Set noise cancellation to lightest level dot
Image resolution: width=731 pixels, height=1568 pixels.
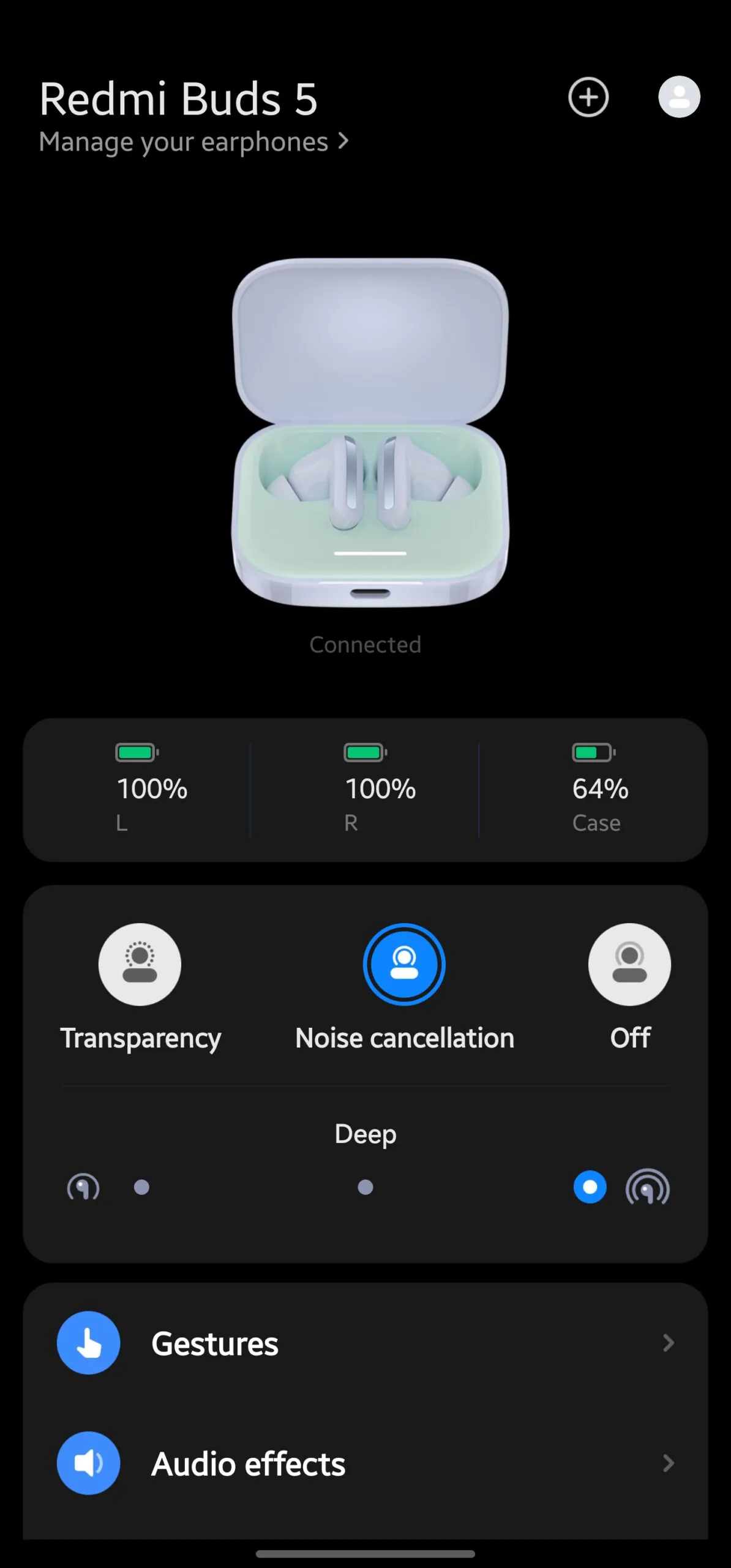(x=141, y=1188)
